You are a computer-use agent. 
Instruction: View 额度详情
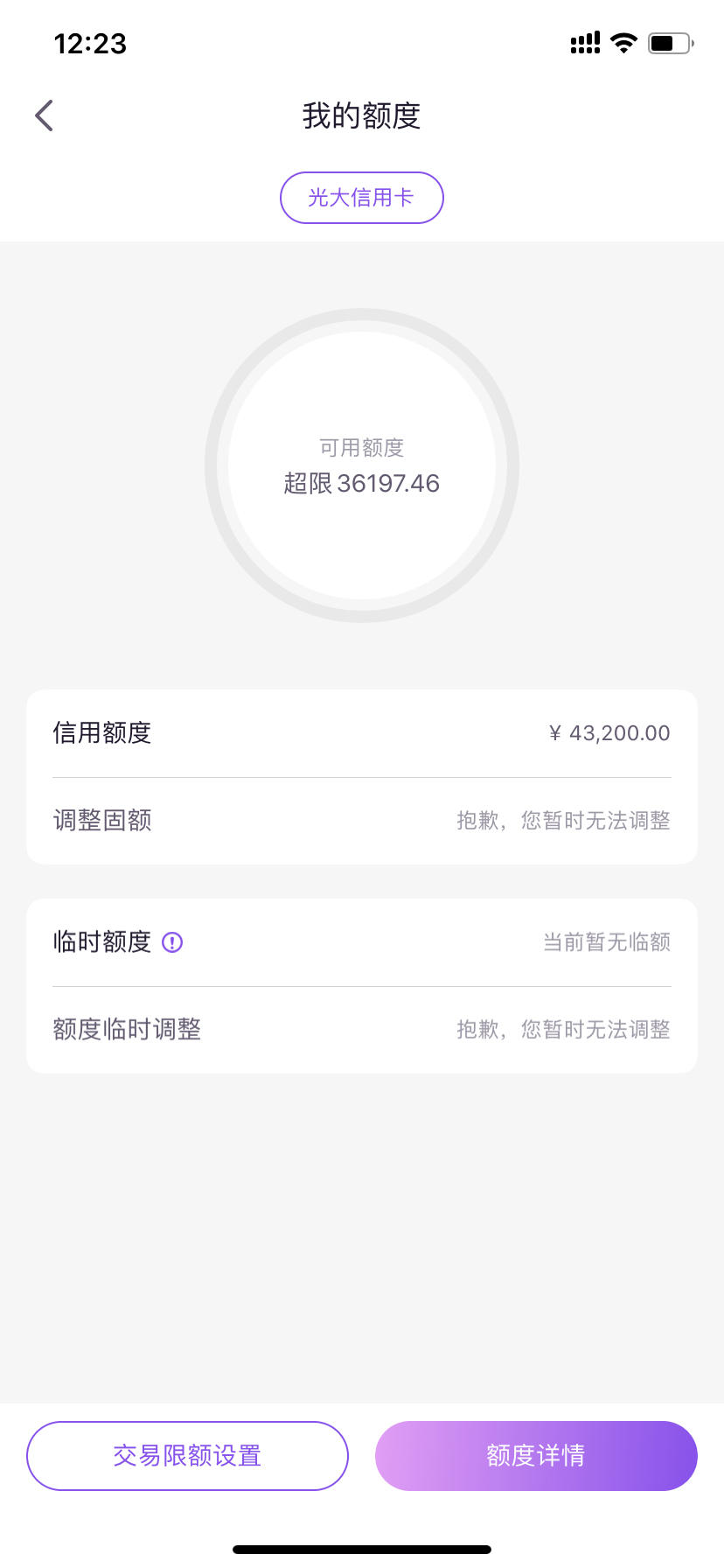536,1455
